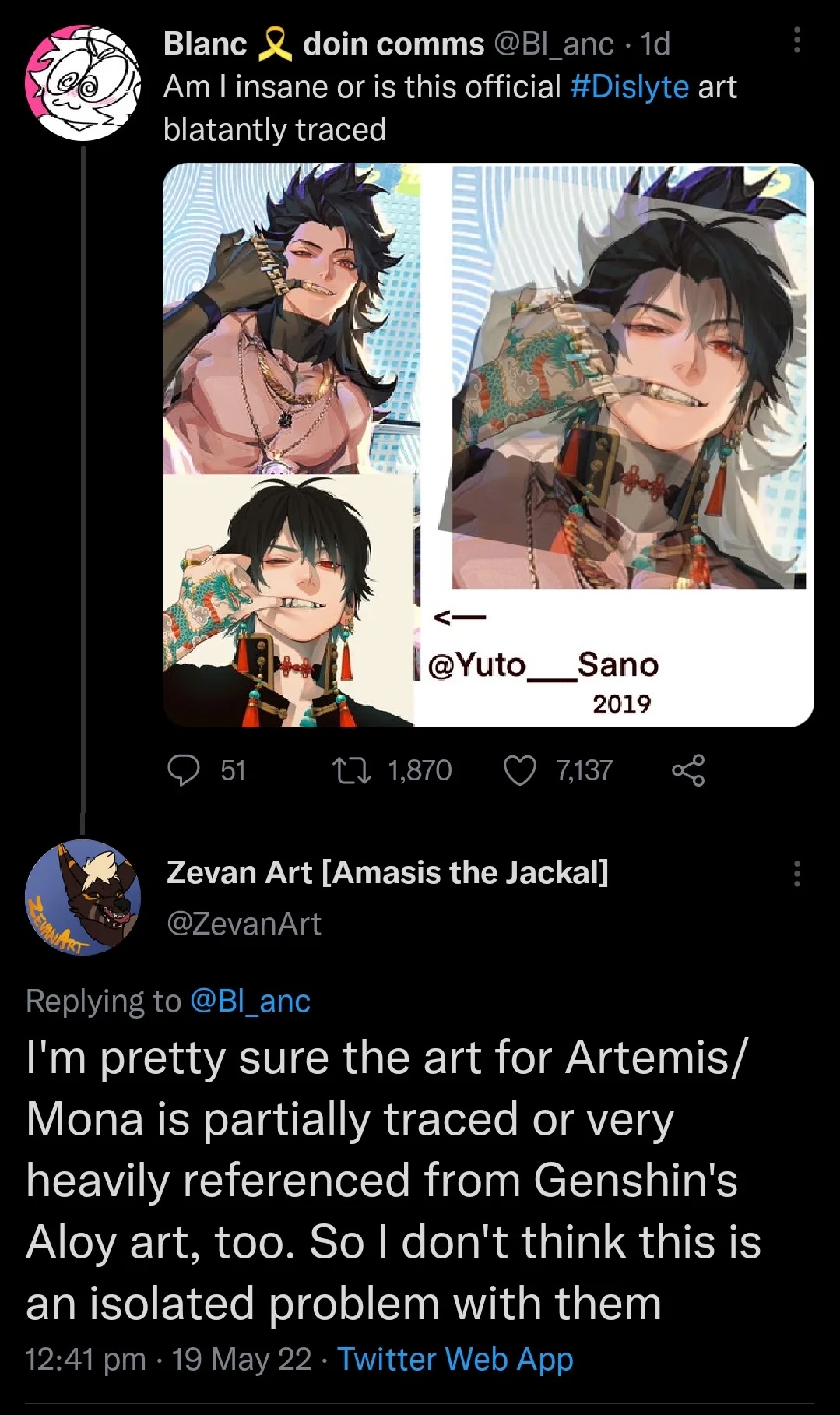Open Blanc's profile picture

pyautogui.click(x=83, y=83)
